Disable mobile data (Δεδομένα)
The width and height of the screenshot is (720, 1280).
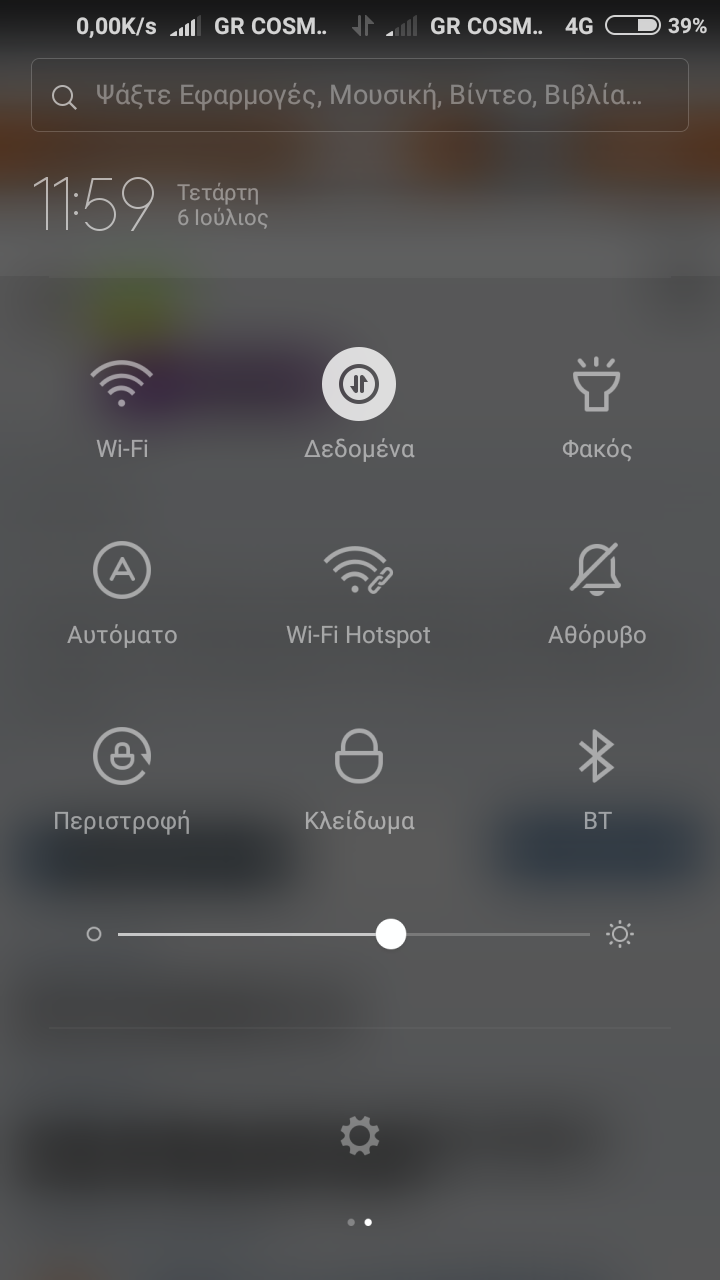pyautogui.click(x=359, y=385)
